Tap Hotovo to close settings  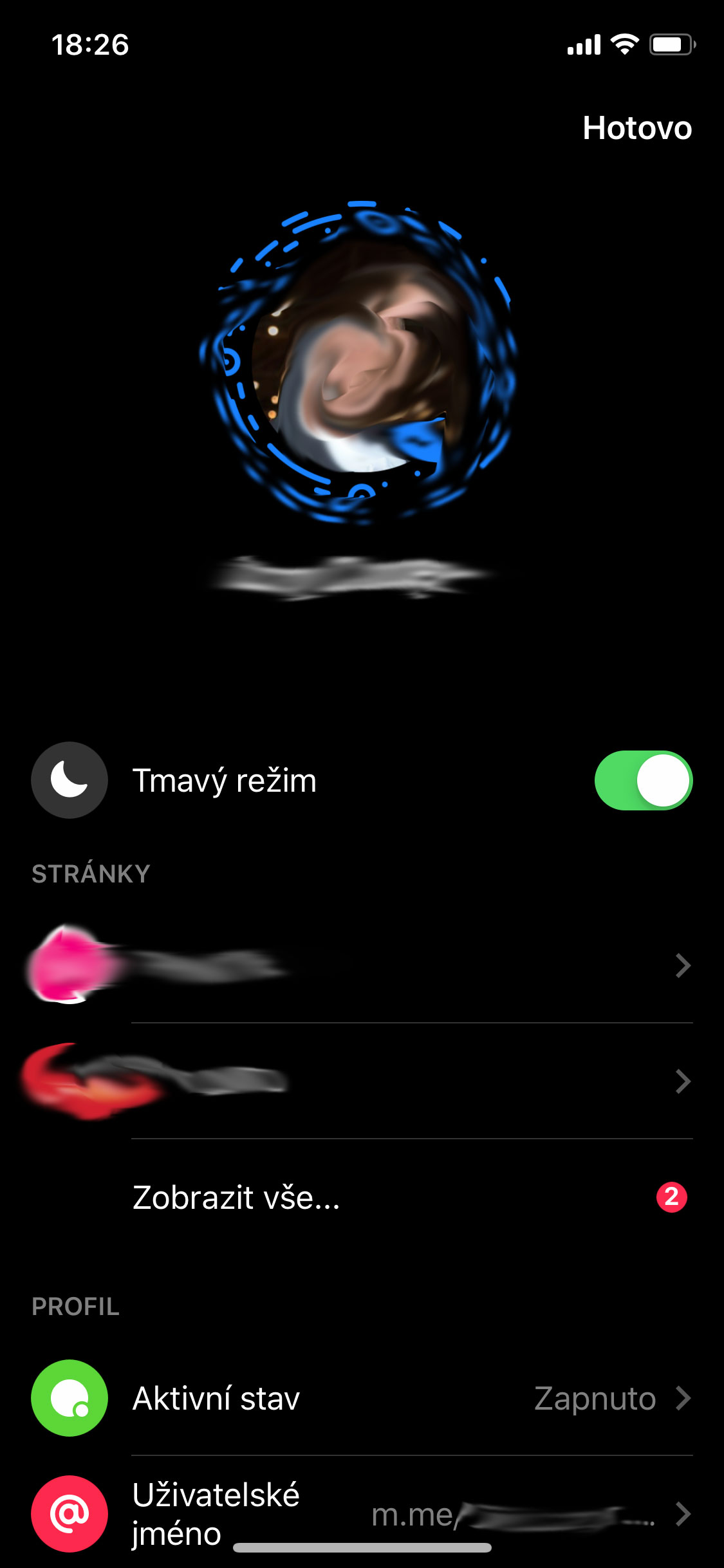pyautogui.click(x=636, y=128)
